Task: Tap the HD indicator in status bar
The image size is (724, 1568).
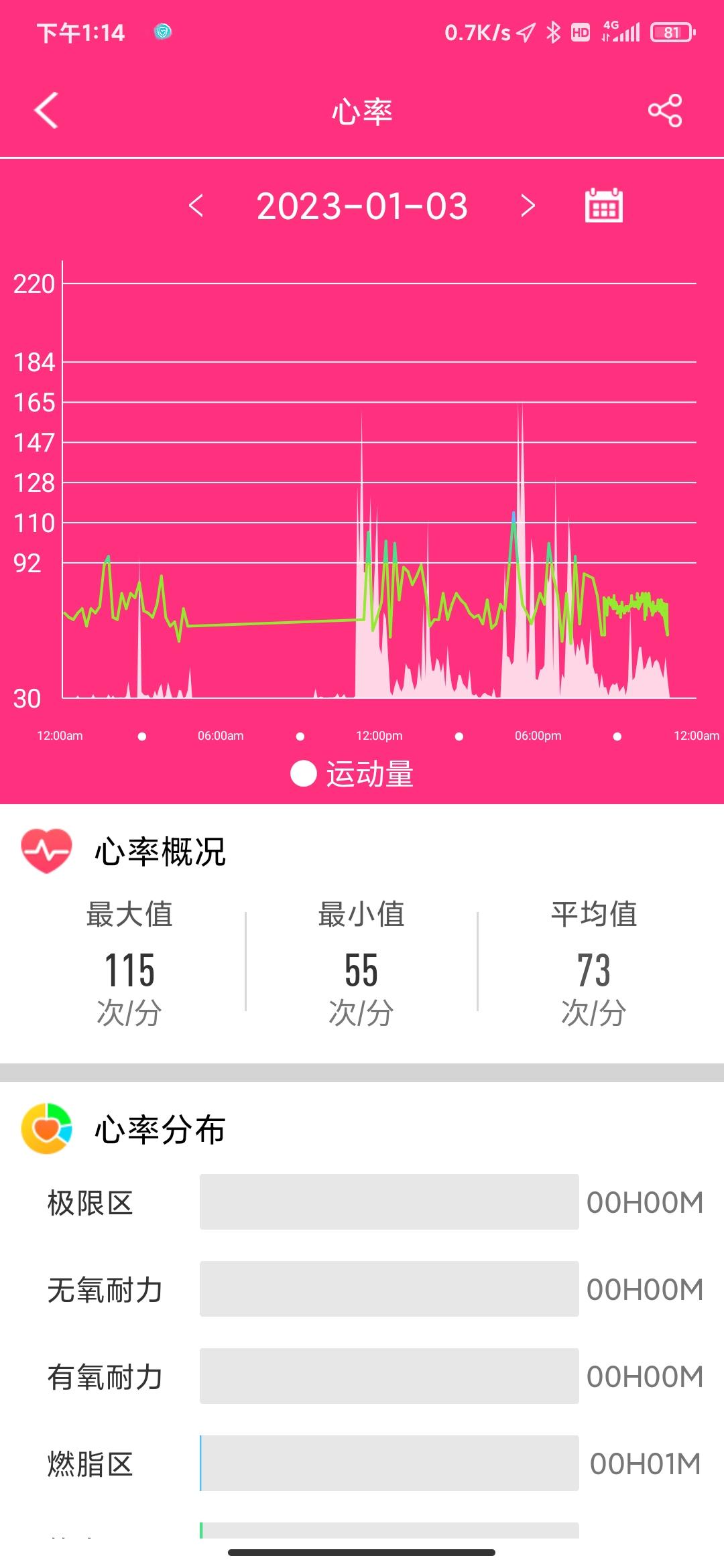Action: [x=581, y=31]
